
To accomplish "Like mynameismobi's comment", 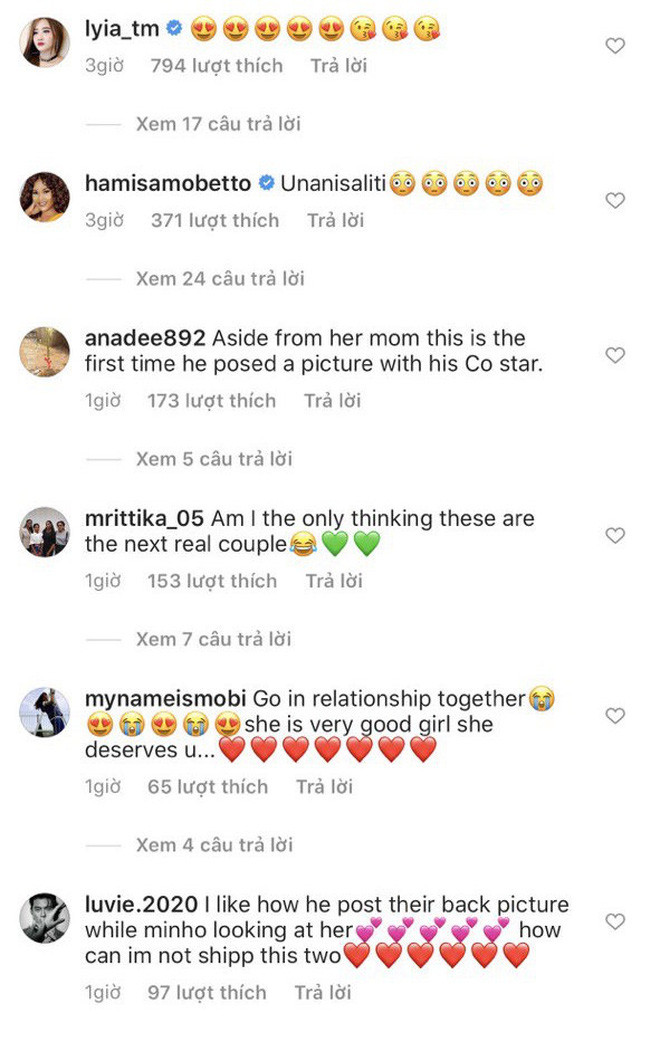I will 616,716.
